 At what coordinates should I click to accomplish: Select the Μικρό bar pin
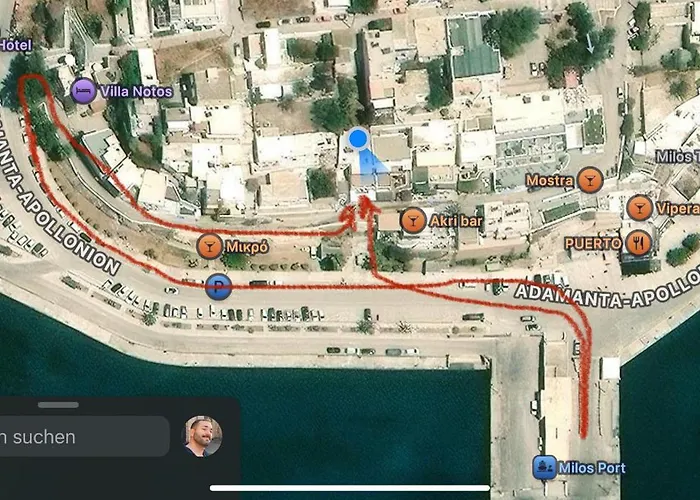pos(209,245)
